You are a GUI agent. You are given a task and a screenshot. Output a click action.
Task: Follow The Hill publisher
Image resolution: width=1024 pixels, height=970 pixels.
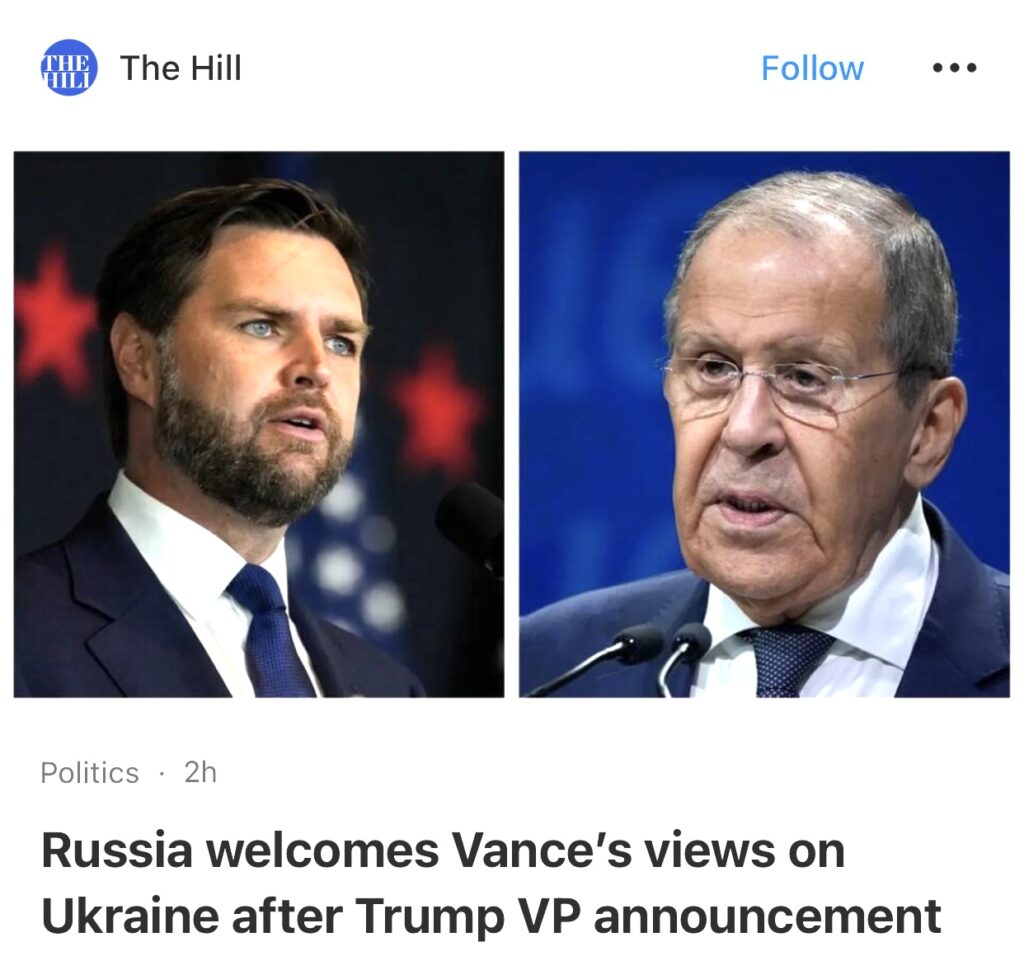tap(811, 68)
